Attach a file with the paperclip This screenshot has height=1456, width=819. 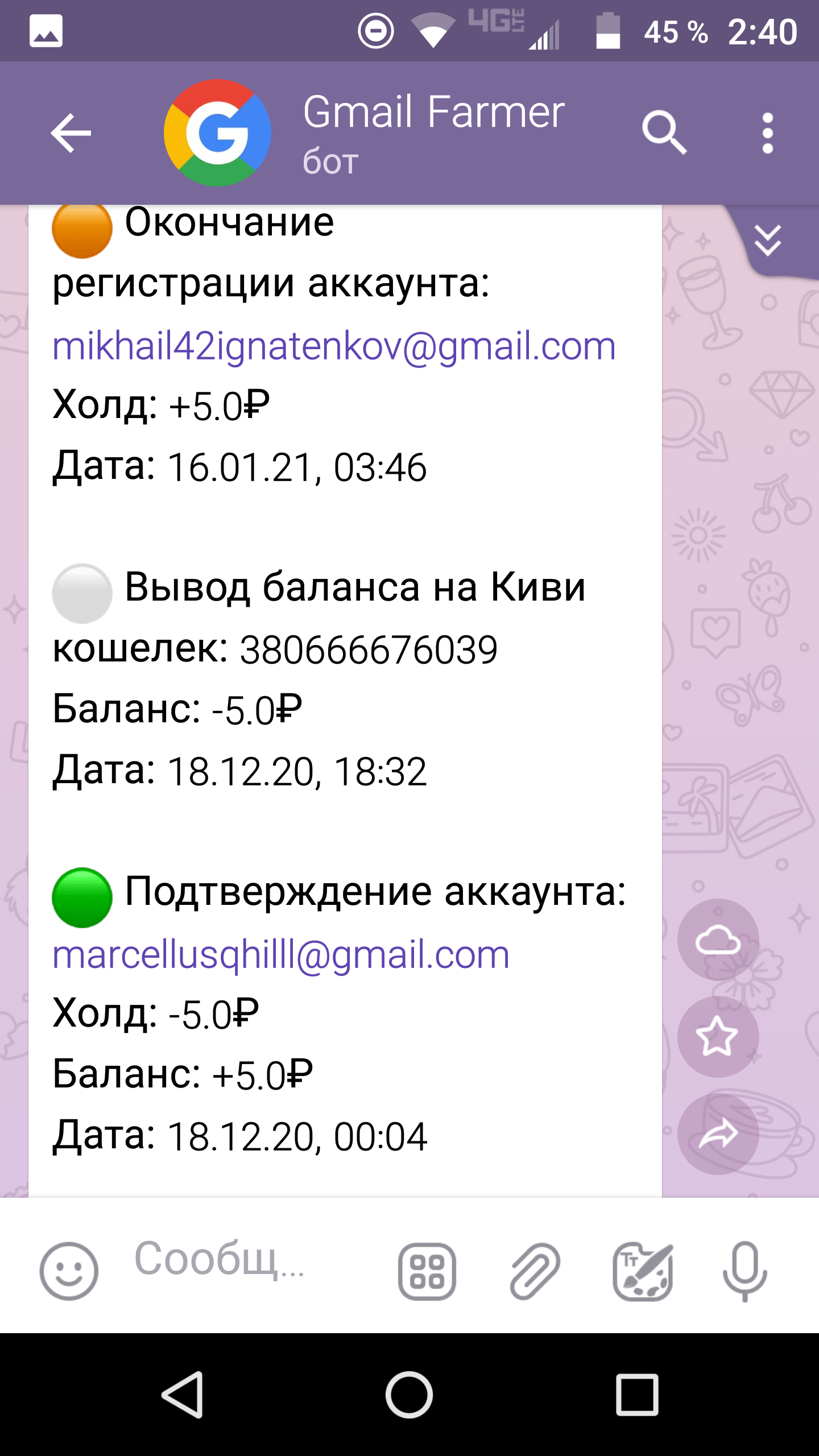535,1271
